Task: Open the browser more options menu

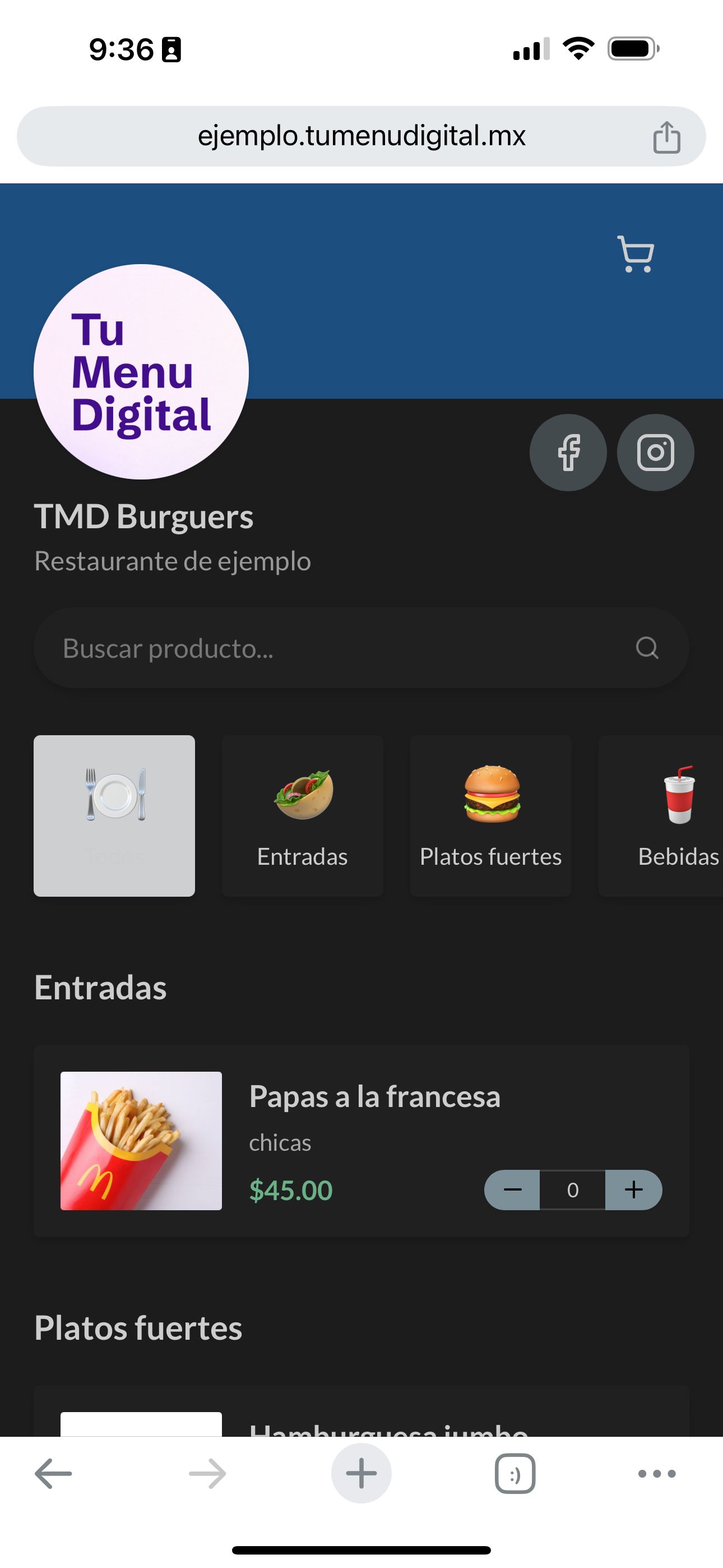Action: pyautogui.click(x=655, y=1473)
